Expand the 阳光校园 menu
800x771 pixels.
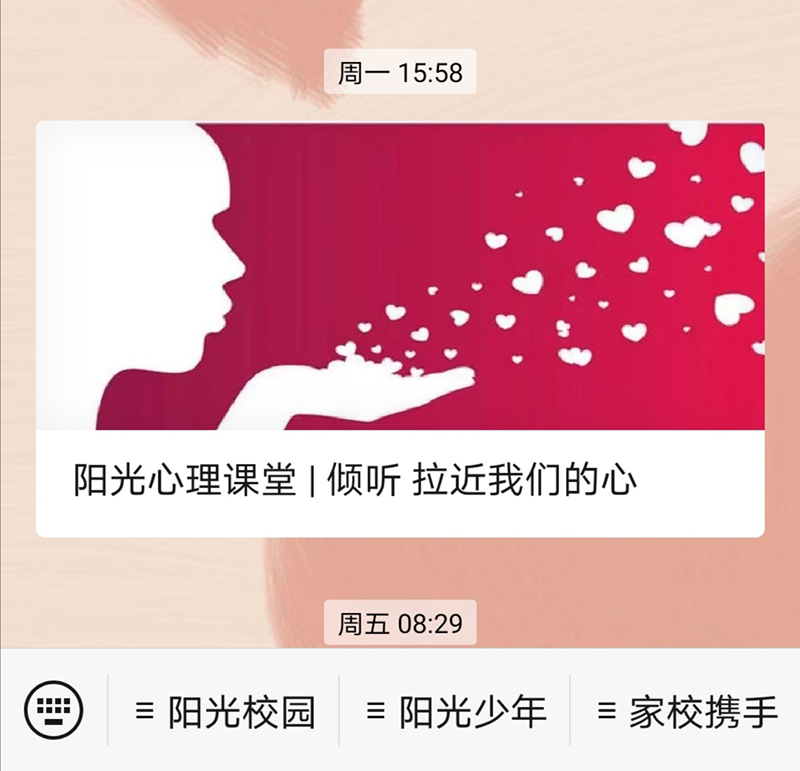point(225,712)
